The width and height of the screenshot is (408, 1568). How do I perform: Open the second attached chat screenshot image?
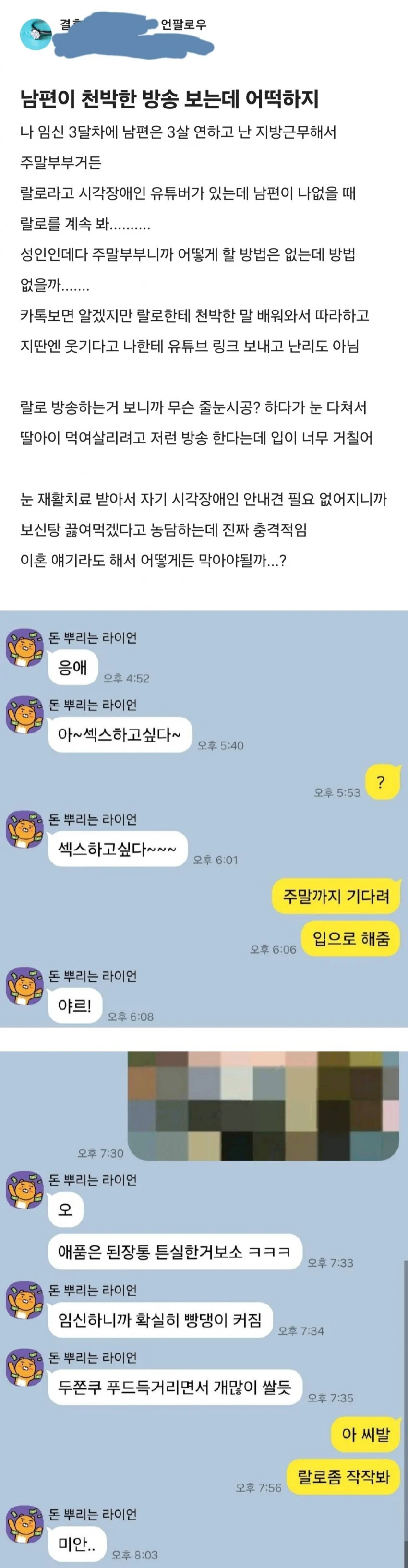tap(204, 1303)
